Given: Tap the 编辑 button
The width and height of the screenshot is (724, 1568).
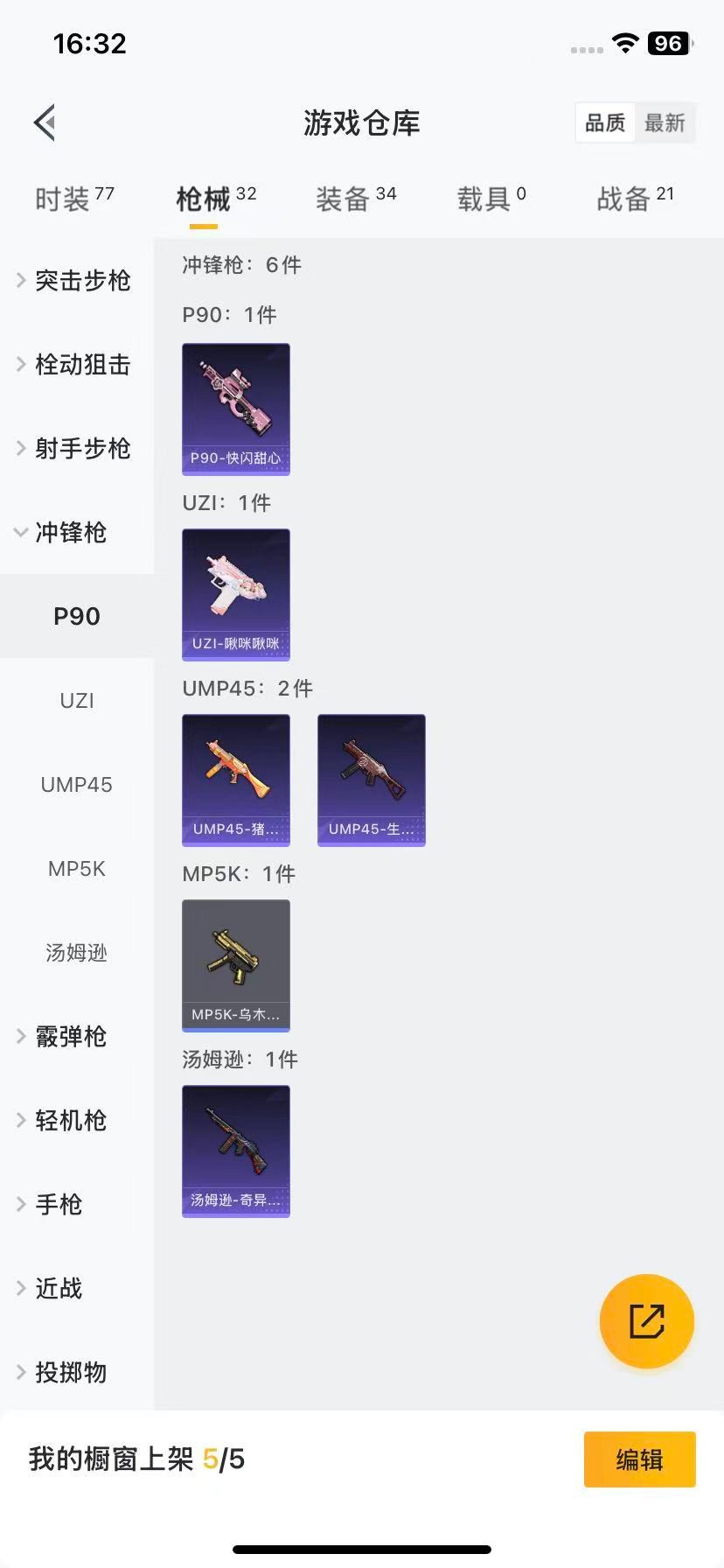Looking at the screenshot, I should (639, 1459).
